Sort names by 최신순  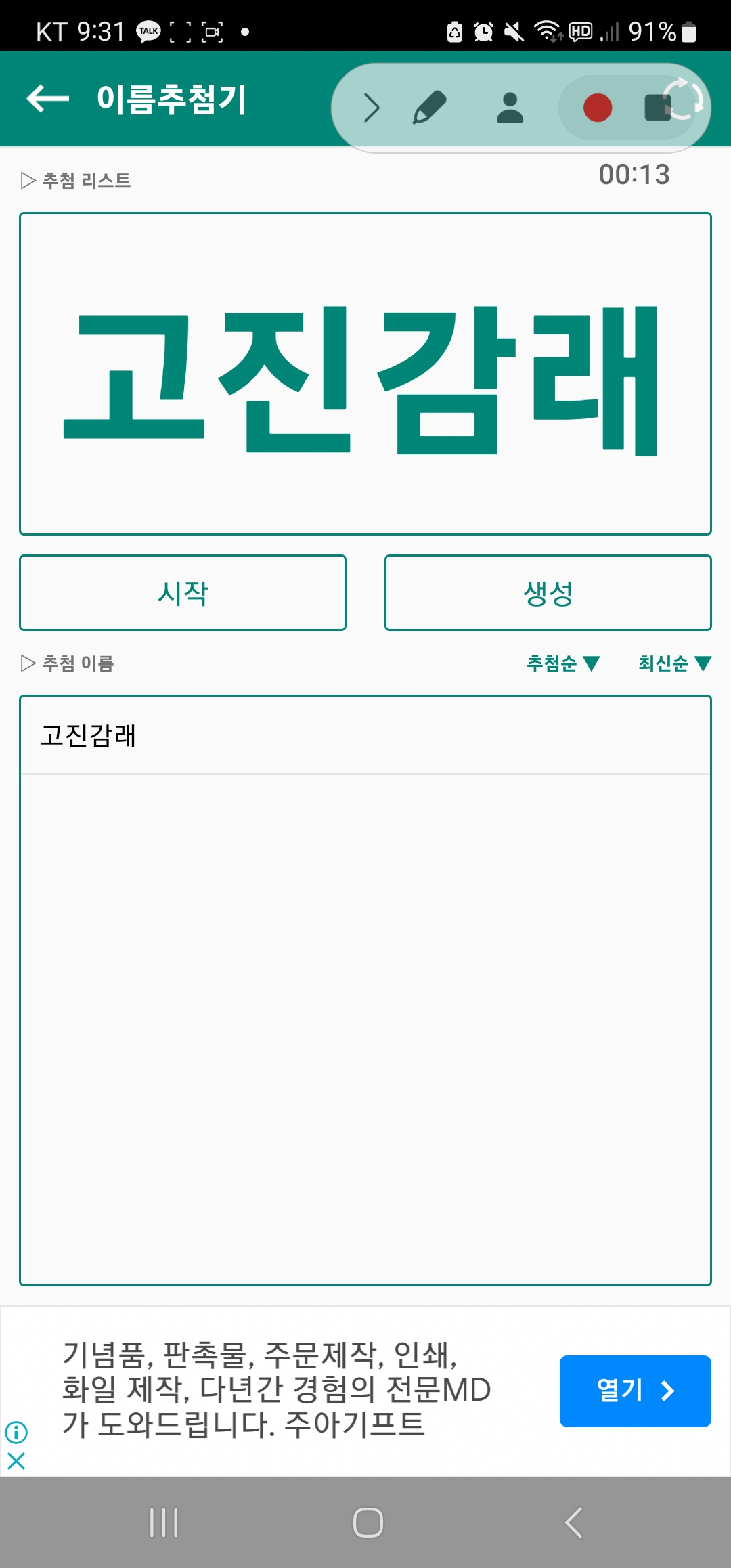tap(674, 663)
